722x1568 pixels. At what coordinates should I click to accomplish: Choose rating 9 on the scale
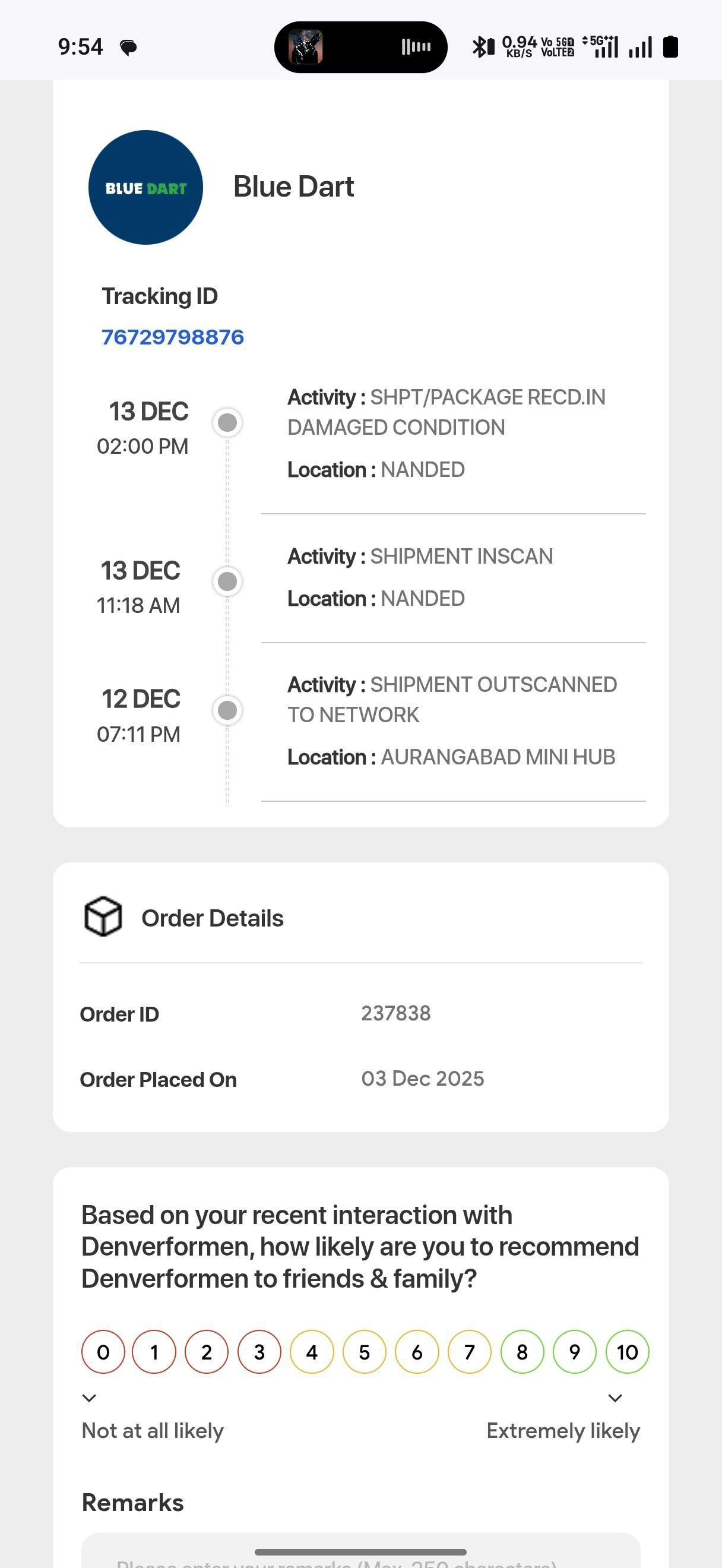574,1352
